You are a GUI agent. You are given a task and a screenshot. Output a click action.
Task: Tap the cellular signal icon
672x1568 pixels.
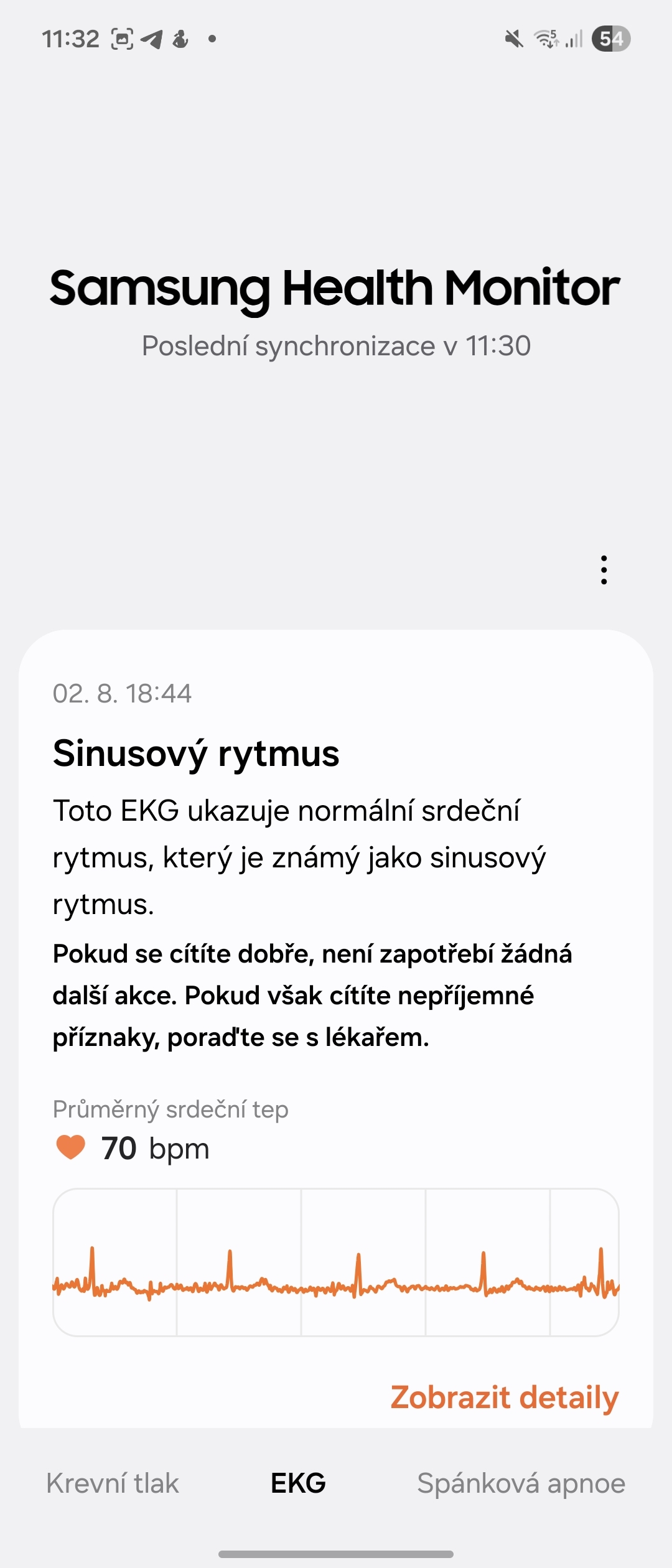coord(574,39)
